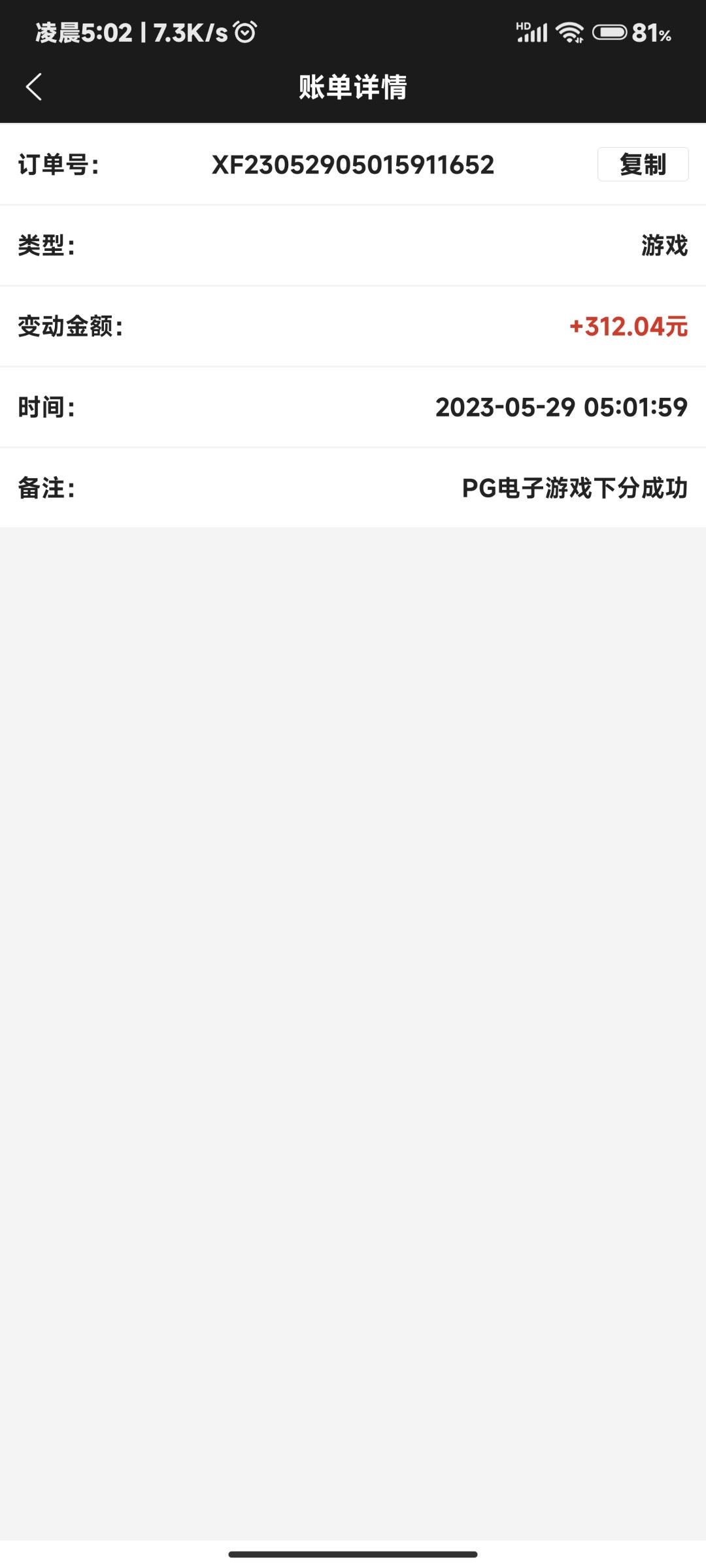Tap the 类型 row showing 游戏
This screenshot has width=706, height=1568.
tap(663, 246)
